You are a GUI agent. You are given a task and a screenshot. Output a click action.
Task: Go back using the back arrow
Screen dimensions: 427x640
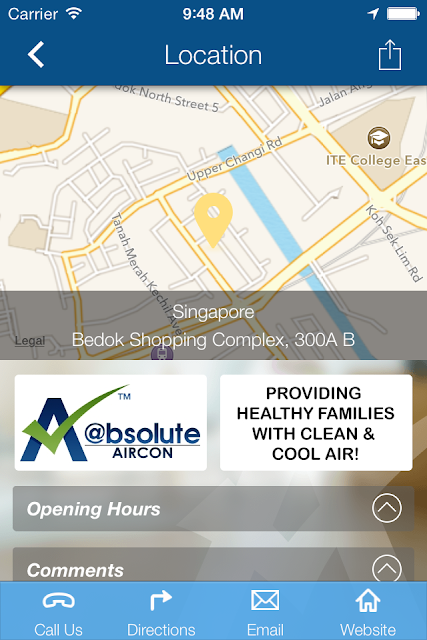(36, 55)
